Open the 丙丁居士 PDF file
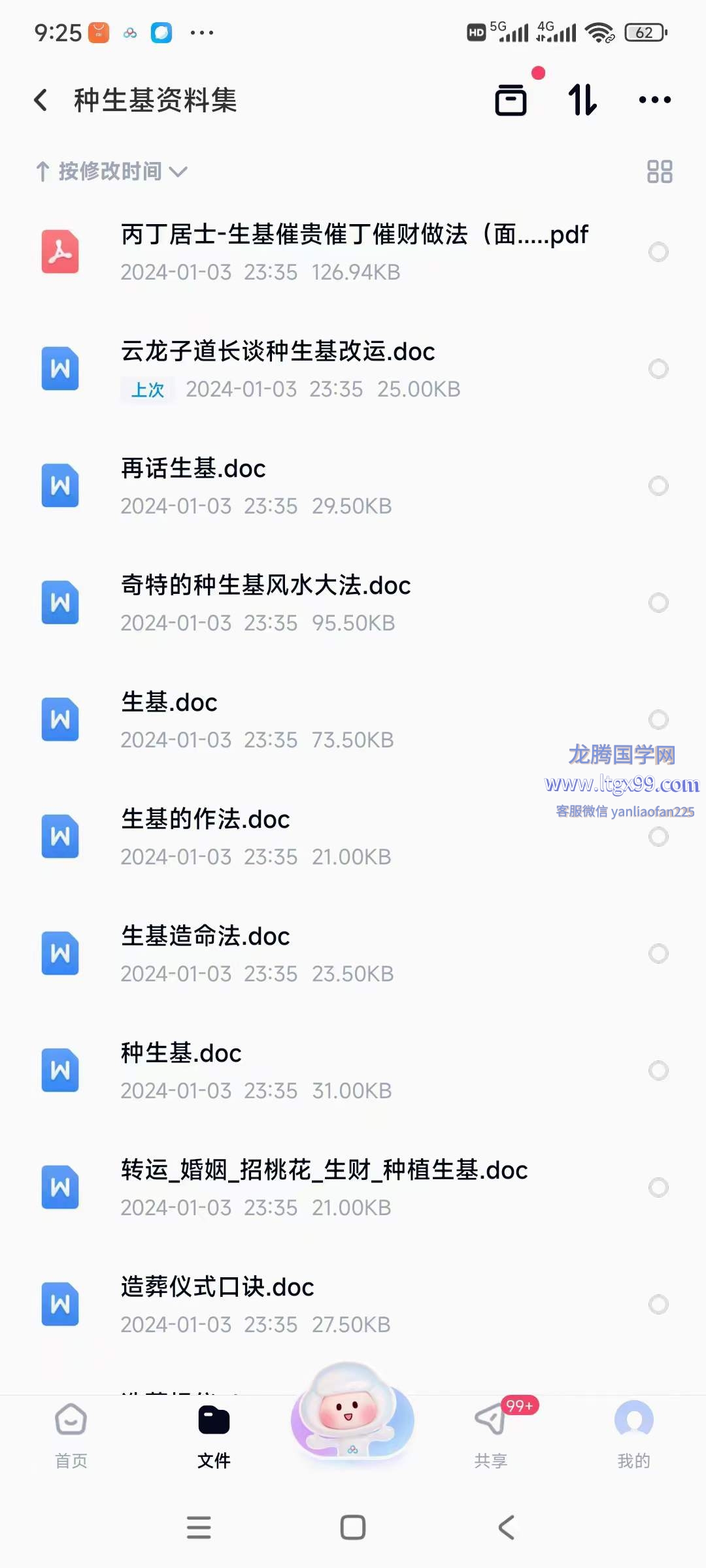The width and height of the screenshot is (706, 1568). pos(353,252)
